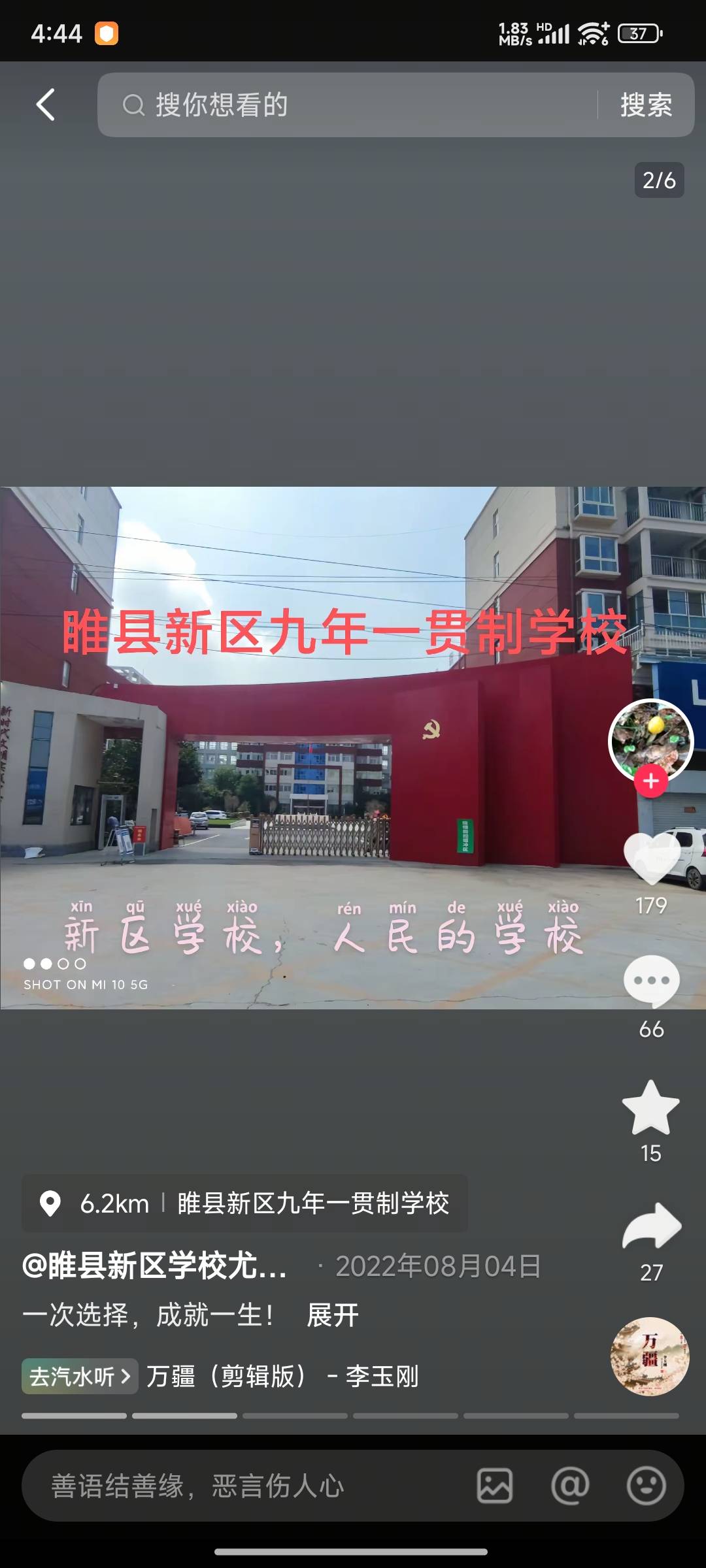Follow the author via the red plus
The width and height of the screenshot is (706, 1568).
(650, 781)
